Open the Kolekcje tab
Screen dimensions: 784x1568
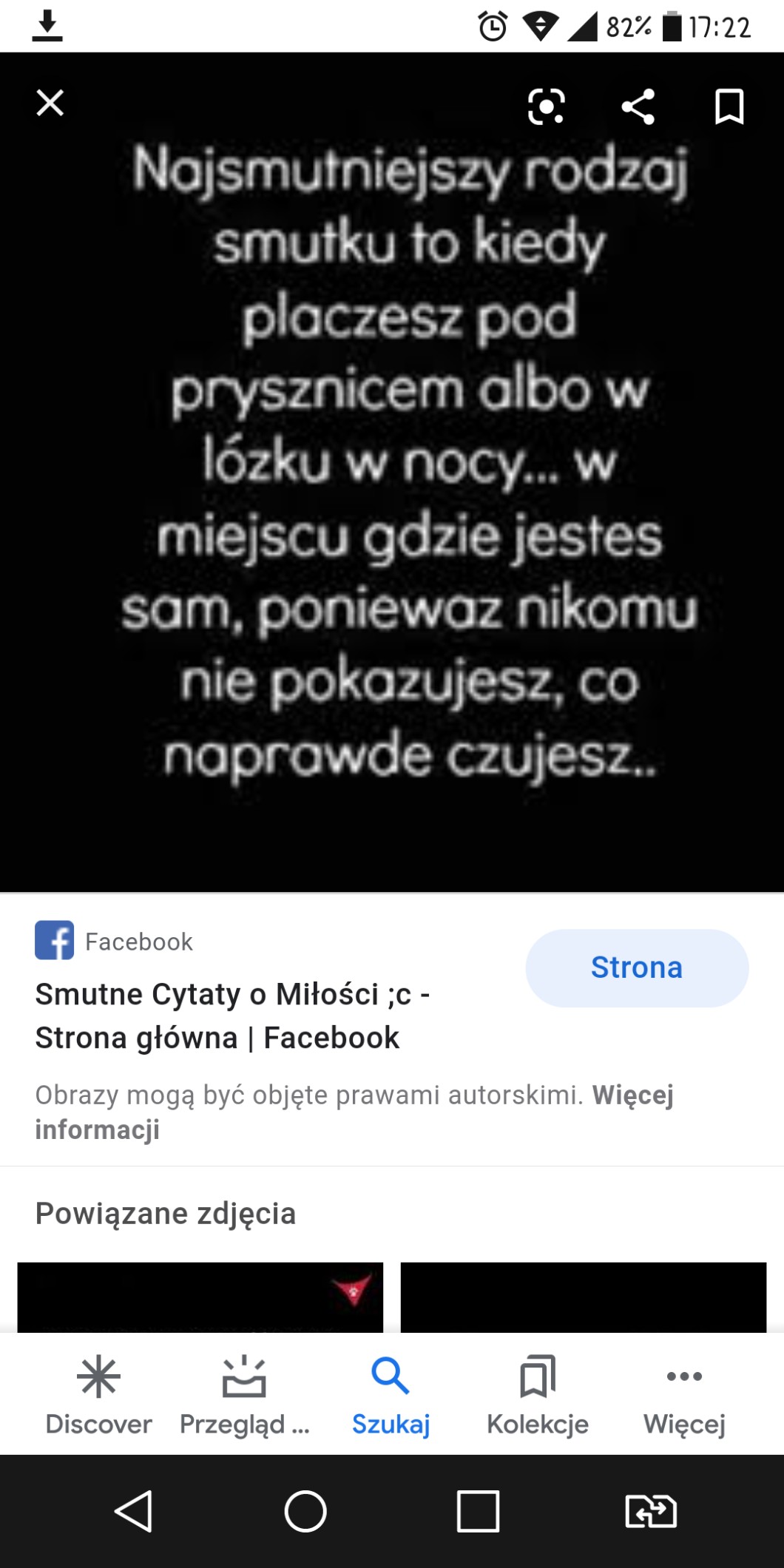tap(538, 1394)
